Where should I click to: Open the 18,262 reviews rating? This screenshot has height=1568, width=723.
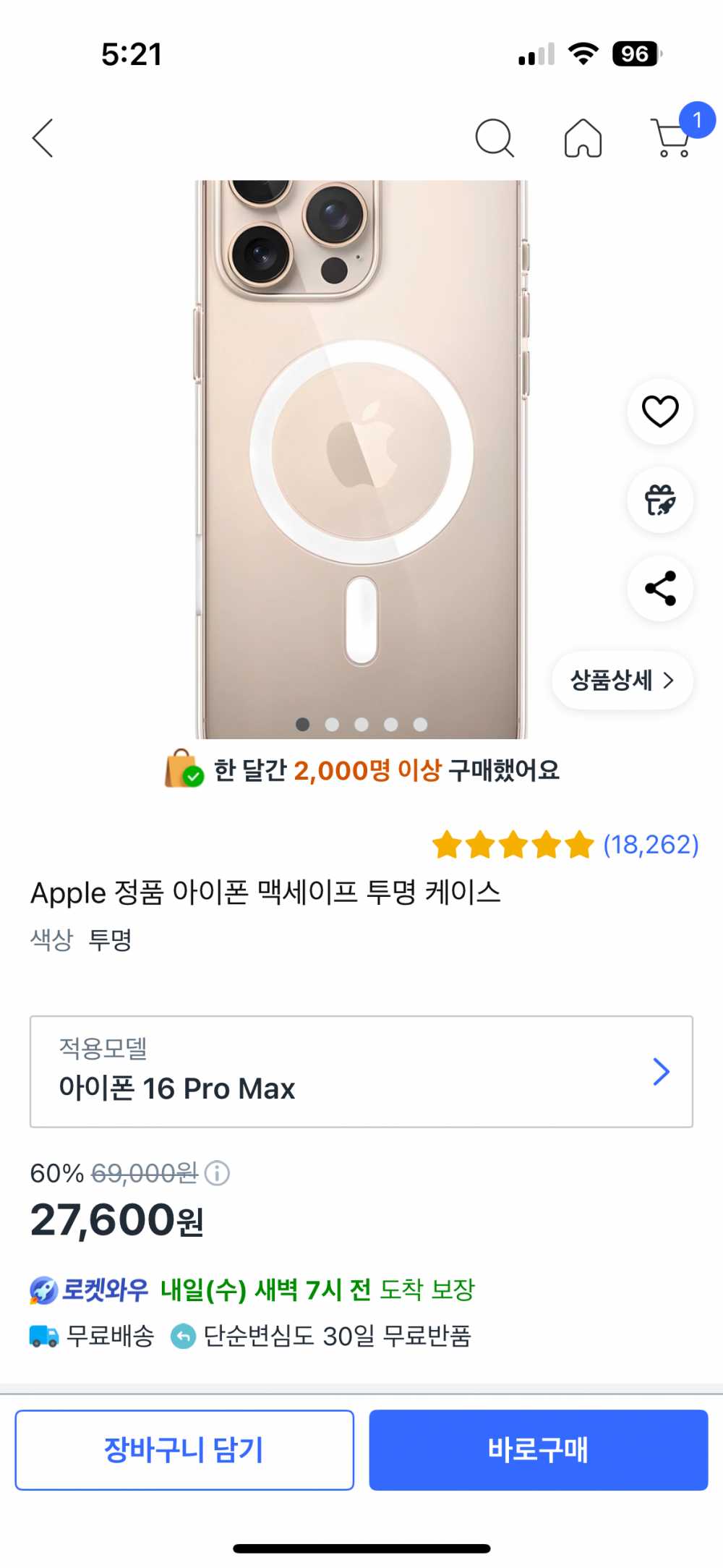click(x=565, y=844)
